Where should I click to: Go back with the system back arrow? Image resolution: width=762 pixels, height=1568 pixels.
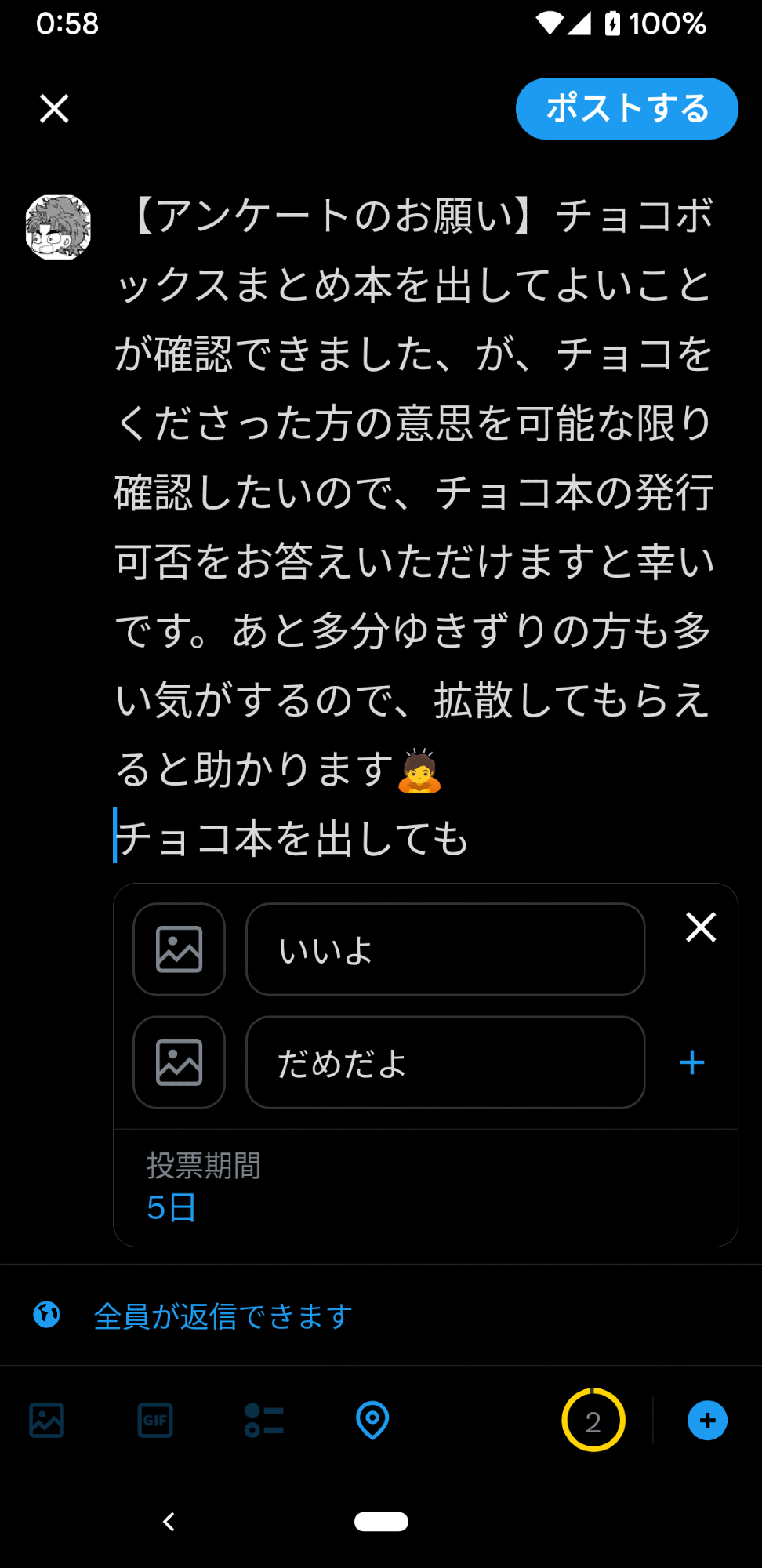pos(169,1522)
